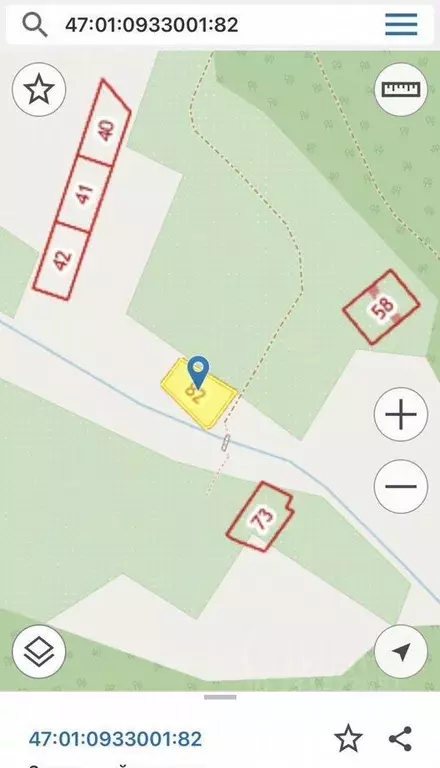Zoom in with the plus button
This screenshot has height=768, width=440.
(x=401, y=414)
